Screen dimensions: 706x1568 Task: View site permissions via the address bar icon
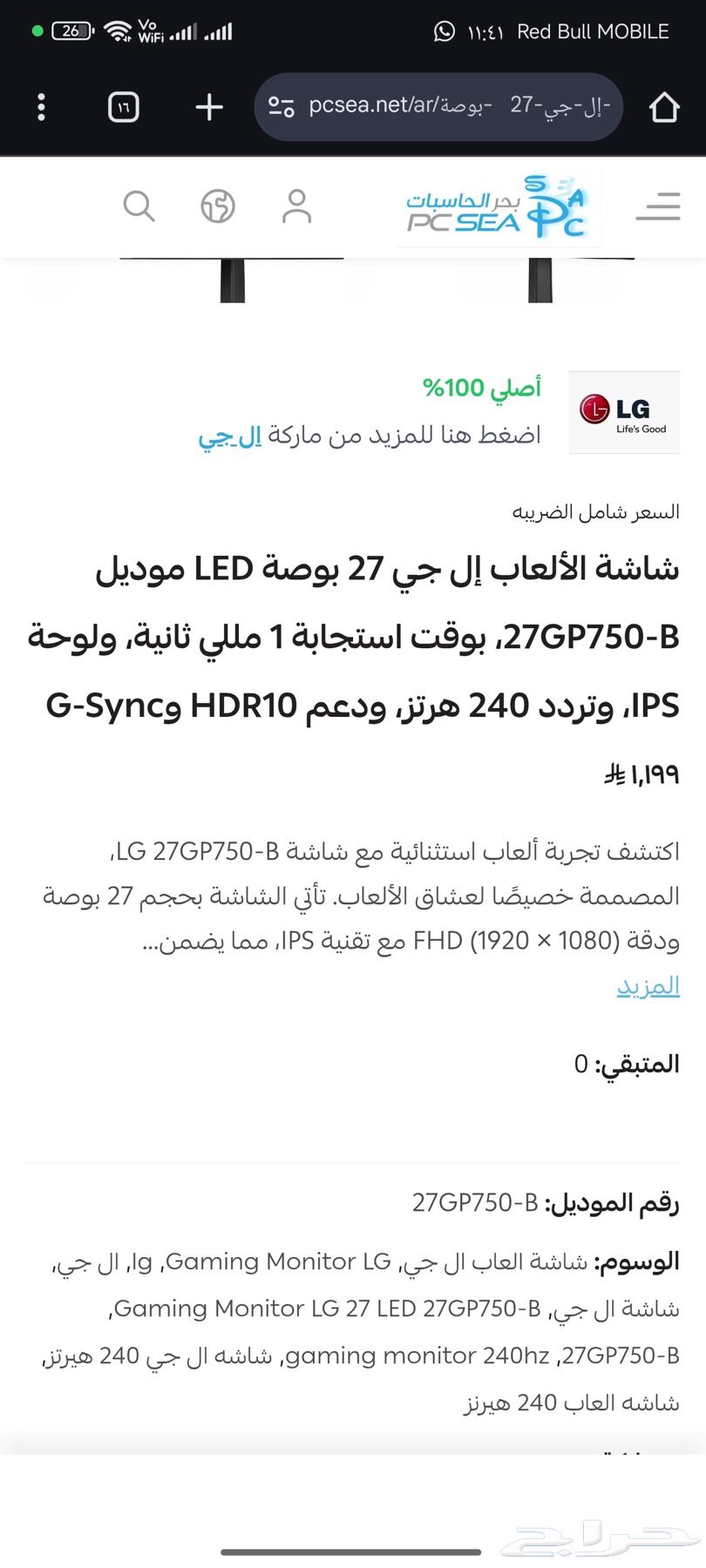point(281,106)
